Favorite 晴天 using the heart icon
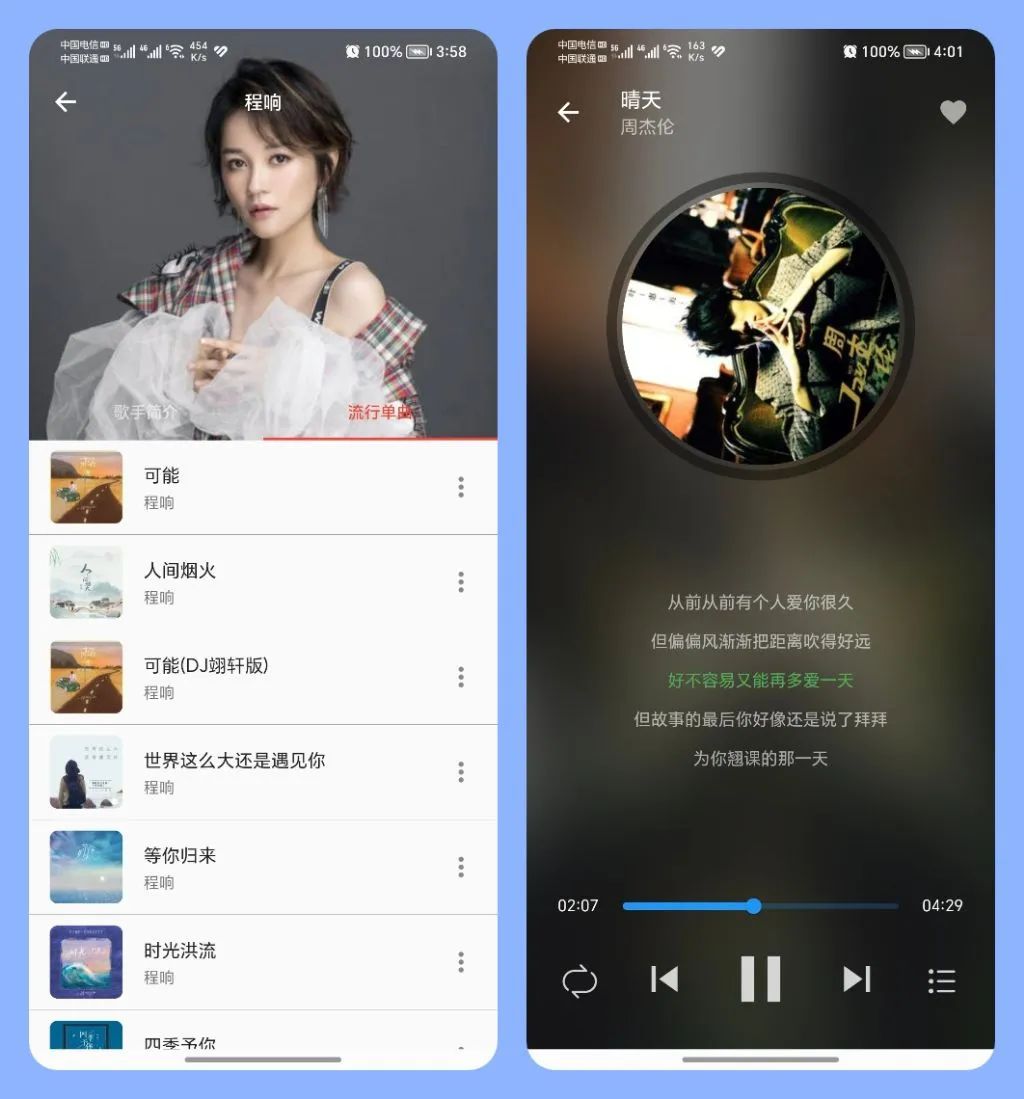The width and height of the screenshot is (1024, 1099). click(953, 113)
